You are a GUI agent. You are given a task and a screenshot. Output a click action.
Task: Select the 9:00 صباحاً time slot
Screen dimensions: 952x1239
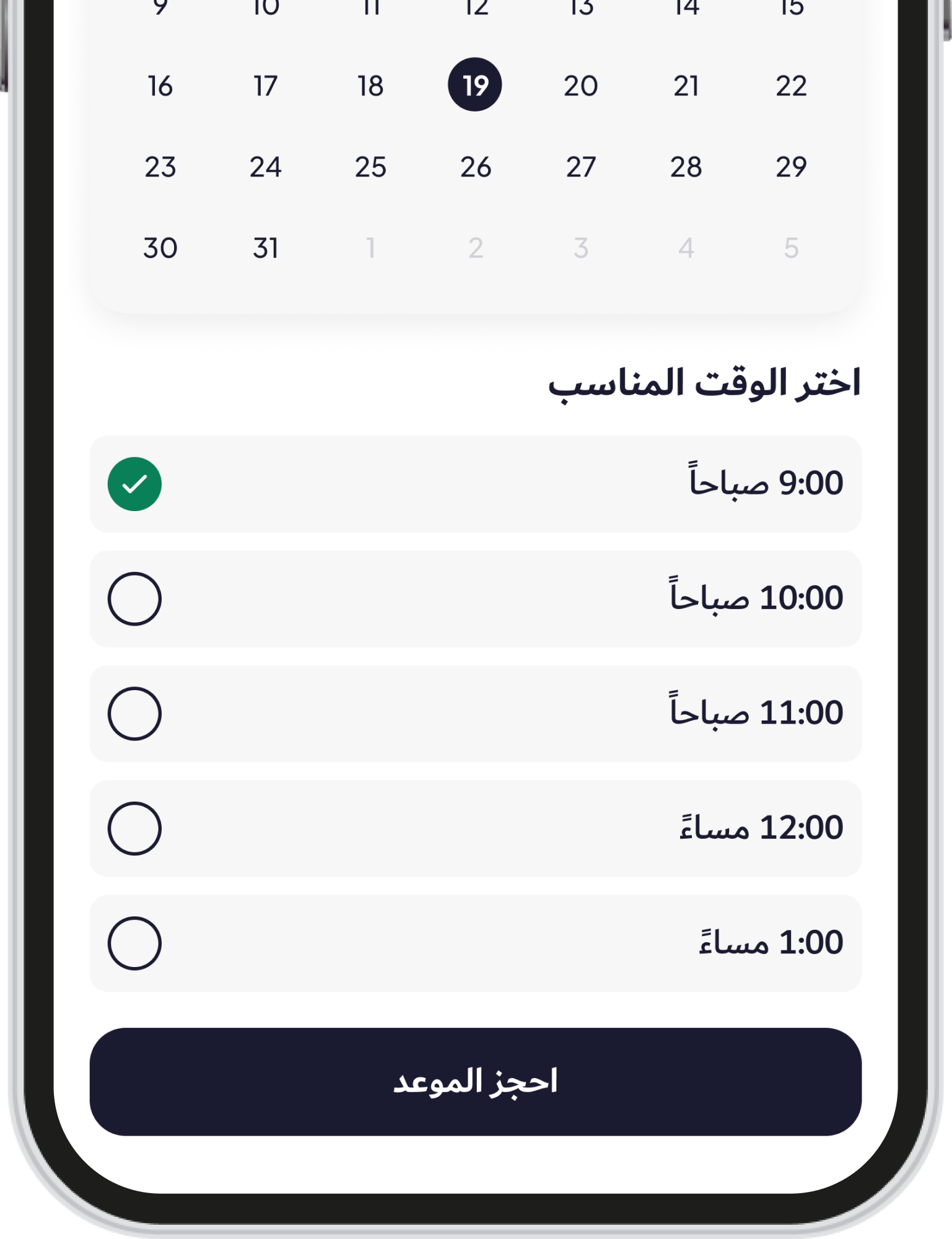coord(475,484)
